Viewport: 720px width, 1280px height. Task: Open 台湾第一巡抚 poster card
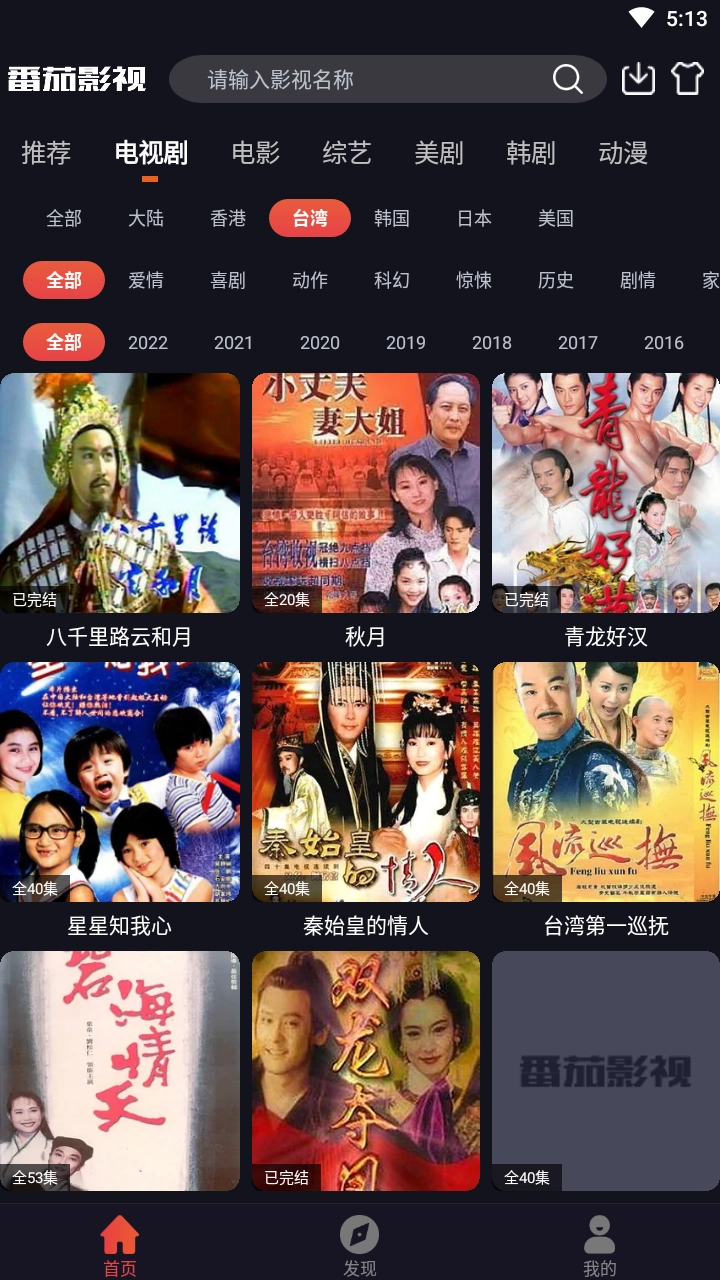pyautogui.click(x=606, y=782)
